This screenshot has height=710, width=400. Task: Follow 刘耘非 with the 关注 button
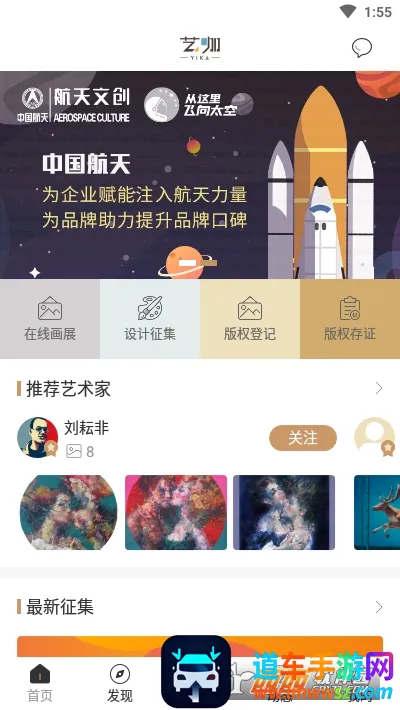click(x=303, y=438)
